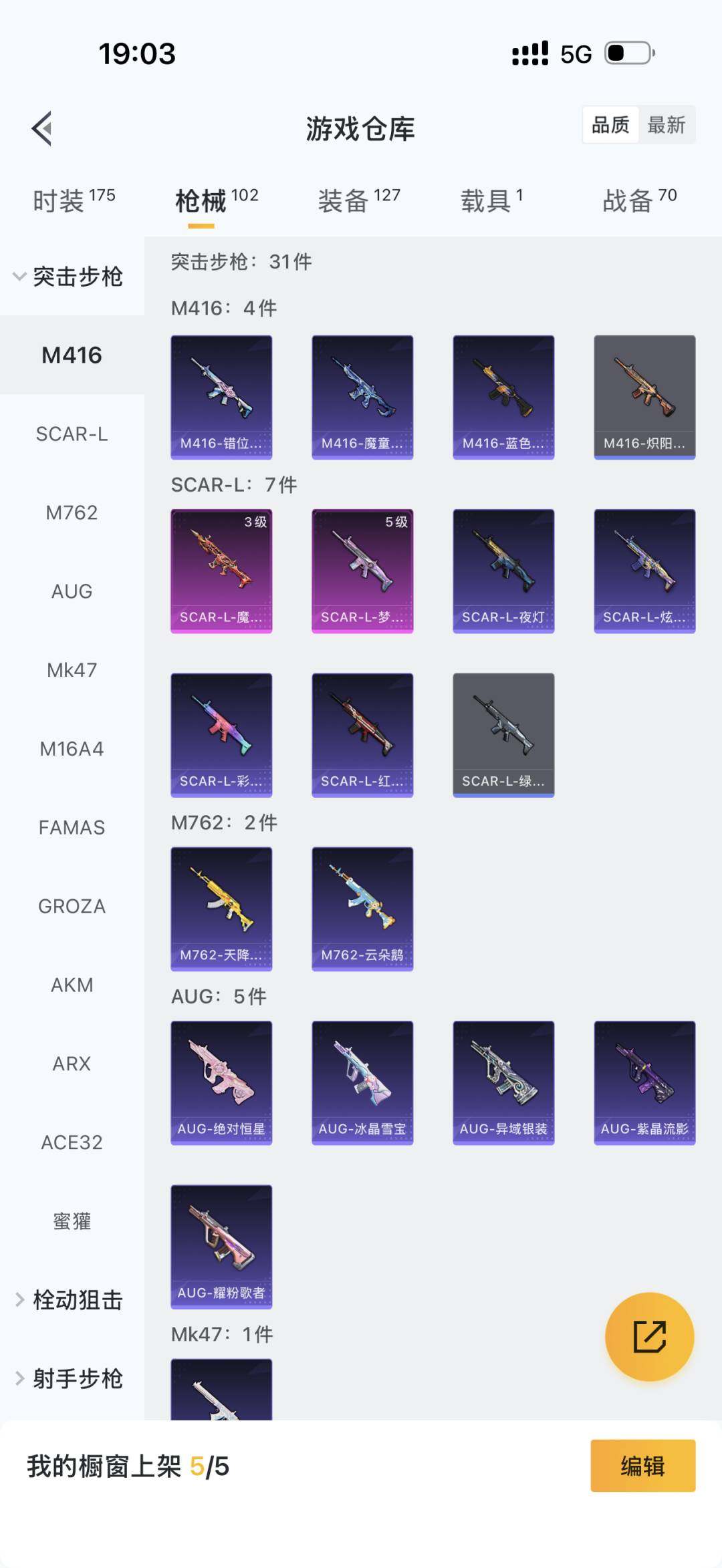Open the 载具 tab
Viewport: 722px width, 1568px height.
click(x=491, y=200)
